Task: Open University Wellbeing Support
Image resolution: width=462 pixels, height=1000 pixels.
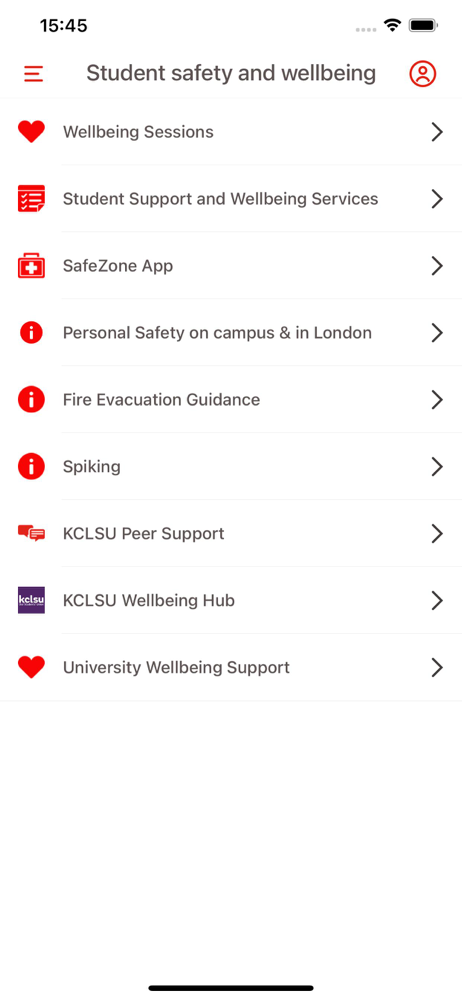Action: tap(231, 668)
